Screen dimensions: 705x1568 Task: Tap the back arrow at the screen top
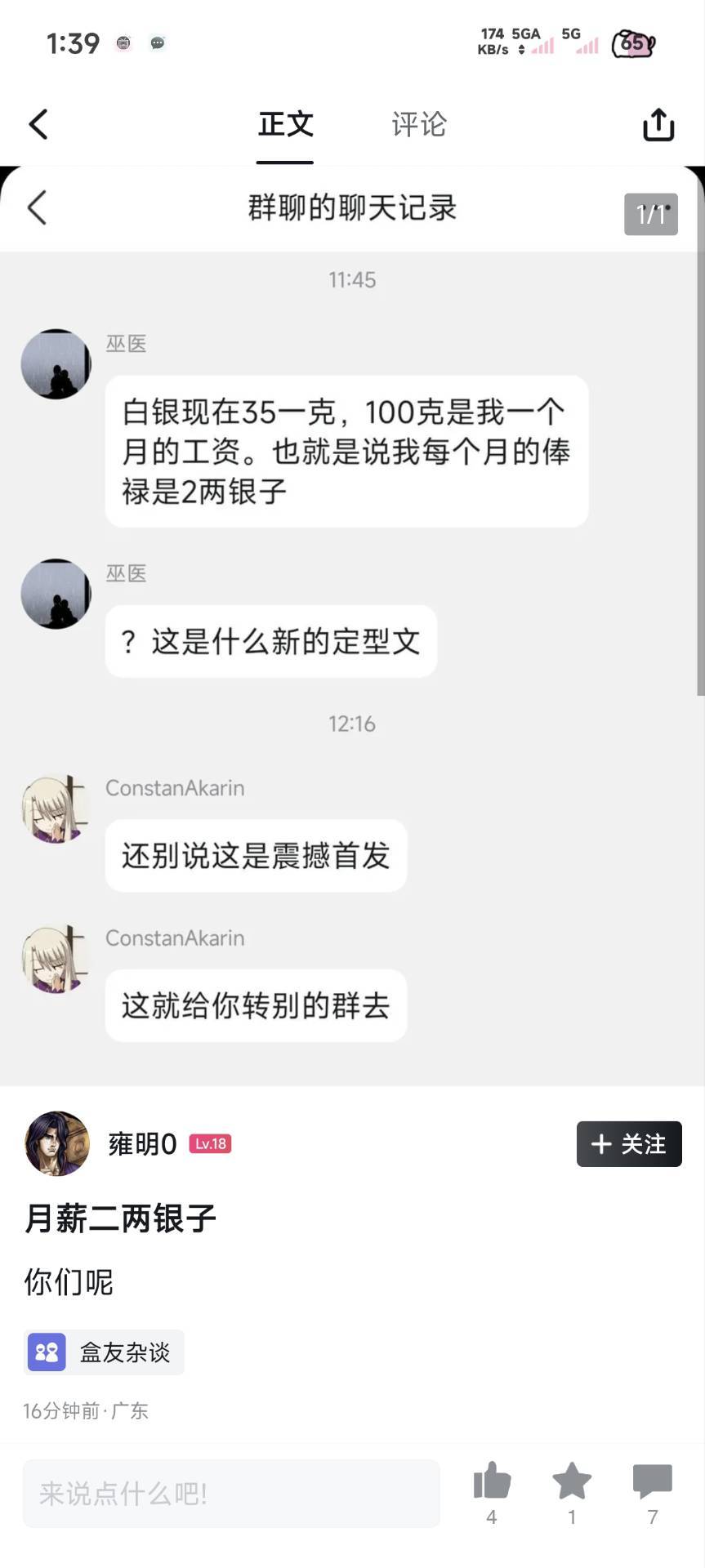(x=37, y=124)
